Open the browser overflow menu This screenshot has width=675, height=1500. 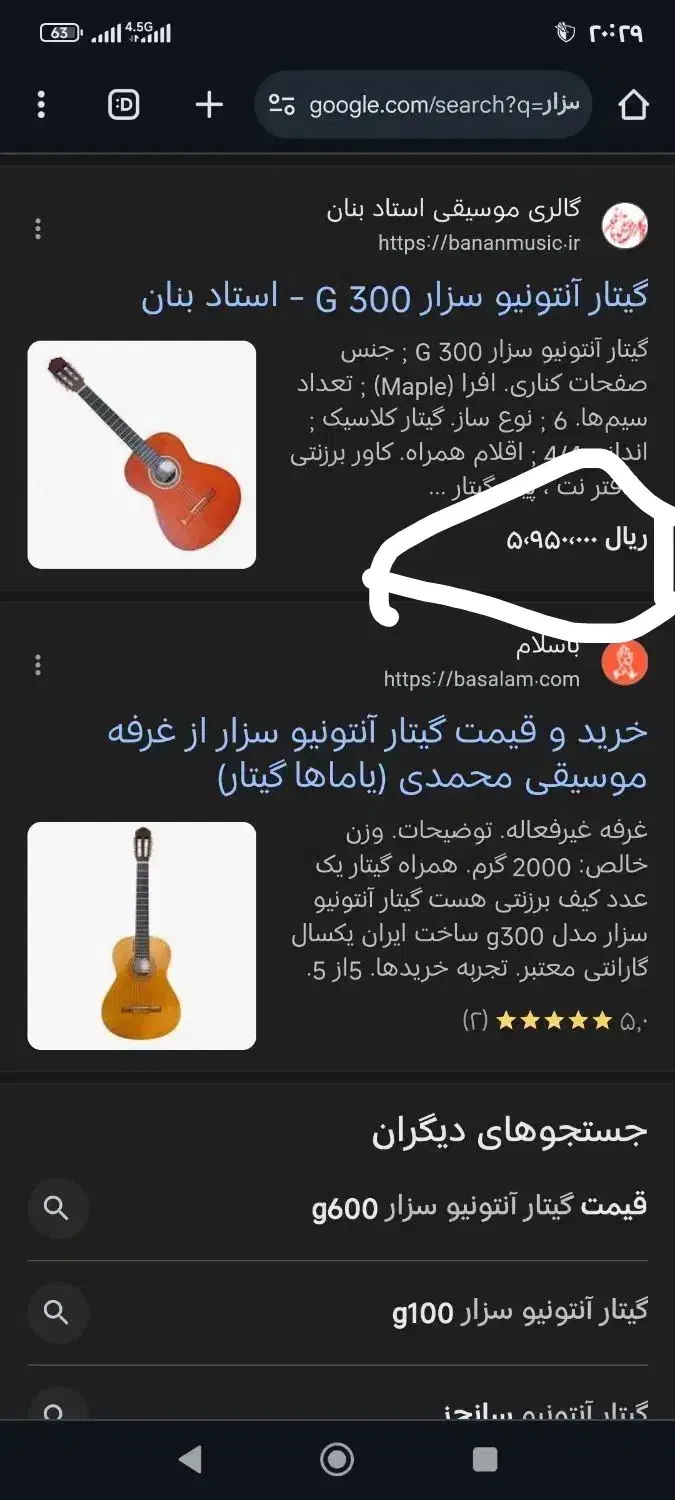point(41,105)
